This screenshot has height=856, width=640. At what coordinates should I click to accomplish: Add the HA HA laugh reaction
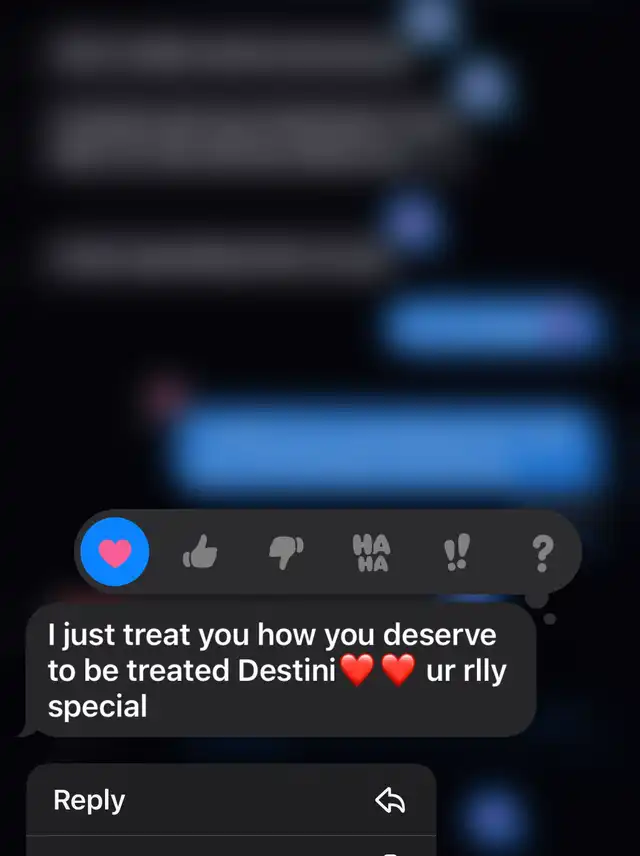click(x=371, y=551)
